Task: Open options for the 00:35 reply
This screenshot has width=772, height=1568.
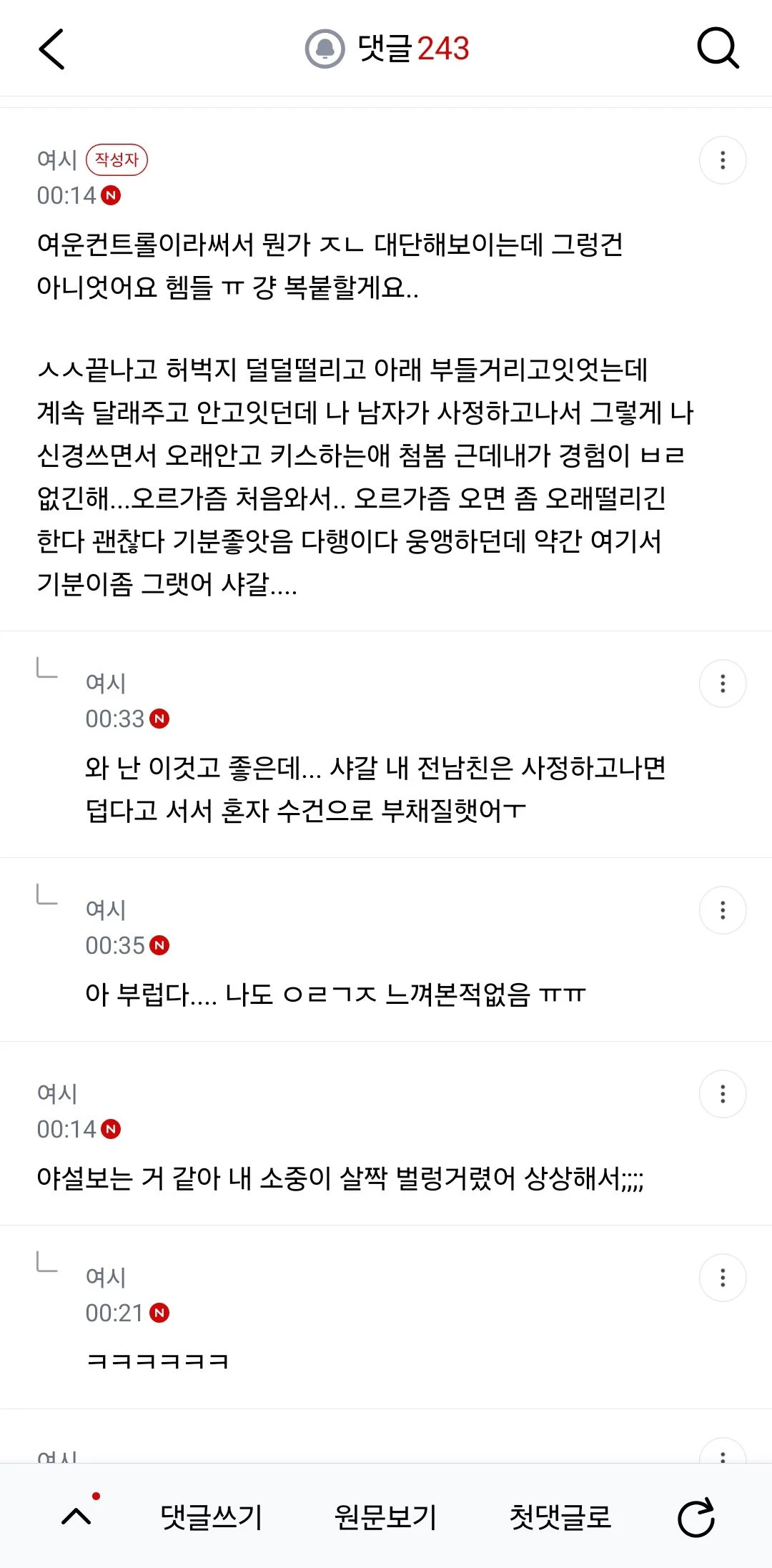Action: point(723,910)
